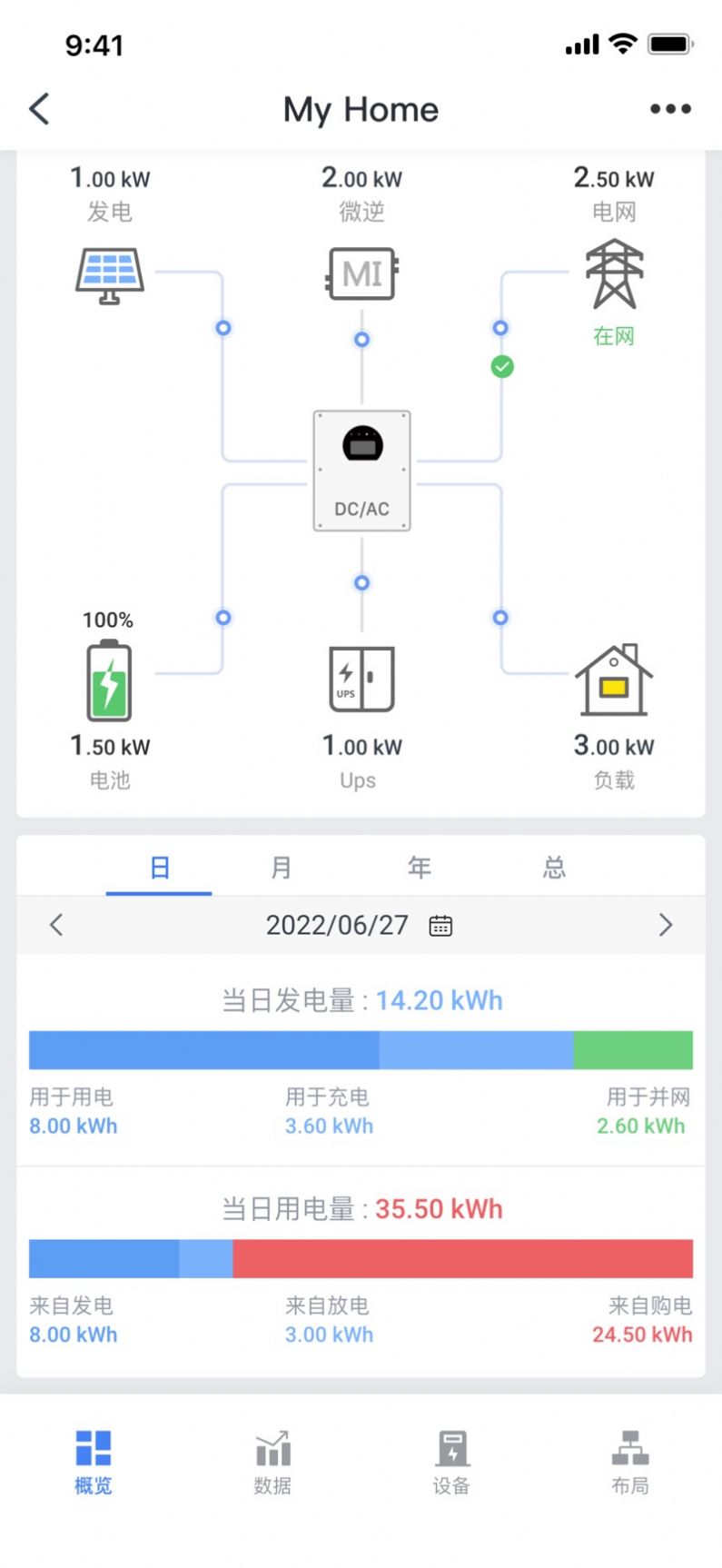Select the UPS unit icon
This screenshot has height=1568, width=722.
click(x=361, y=680)
